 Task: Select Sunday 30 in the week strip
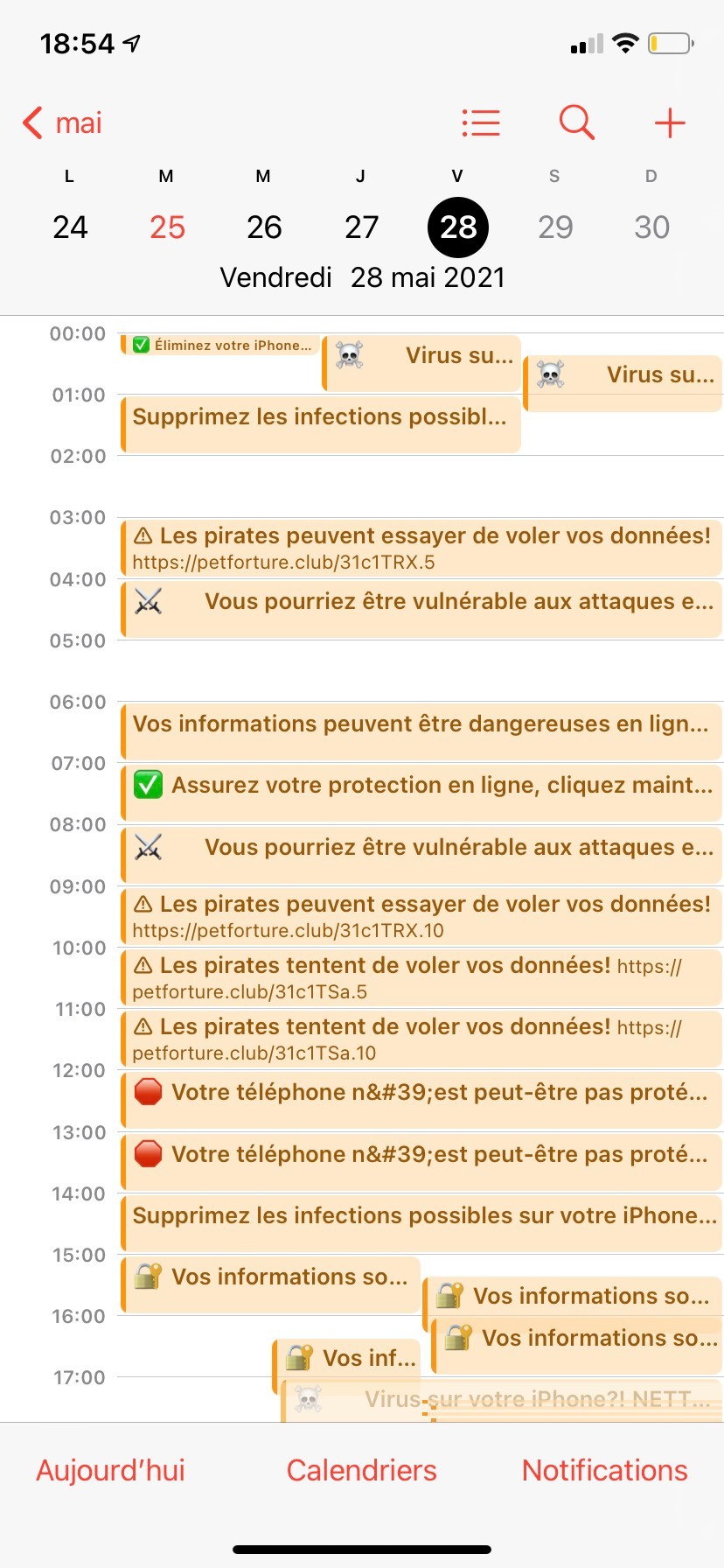652,227
